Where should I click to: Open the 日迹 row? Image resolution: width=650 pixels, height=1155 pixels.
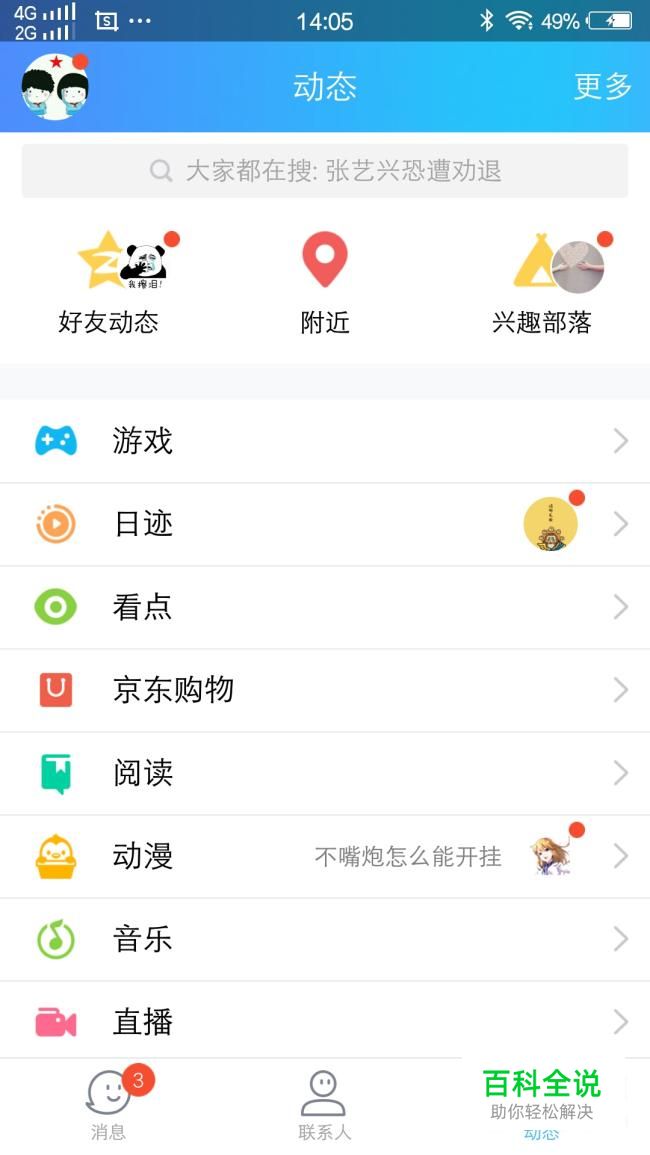[325, 524]
